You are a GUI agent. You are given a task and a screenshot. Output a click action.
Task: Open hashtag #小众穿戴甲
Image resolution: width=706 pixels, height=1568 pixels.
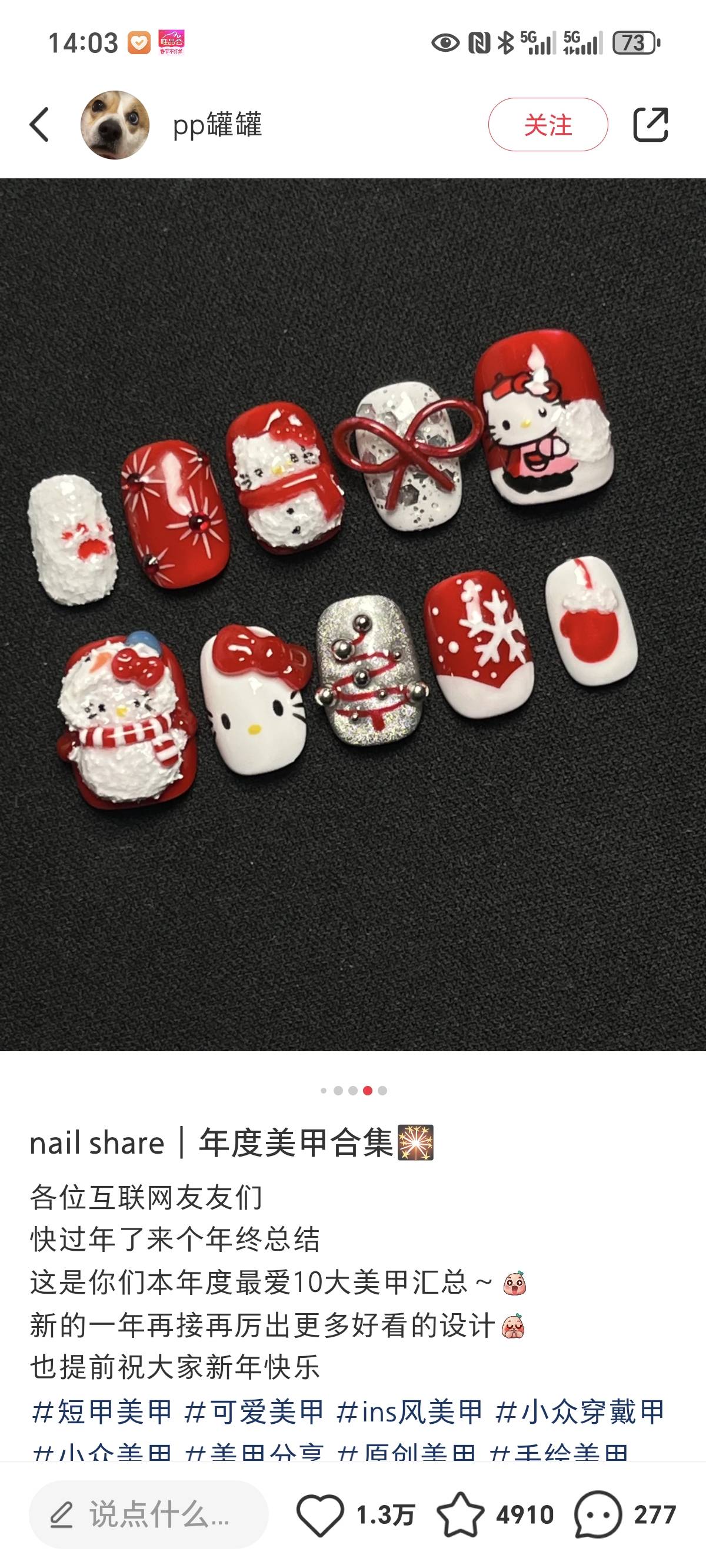coord(580,1411)
